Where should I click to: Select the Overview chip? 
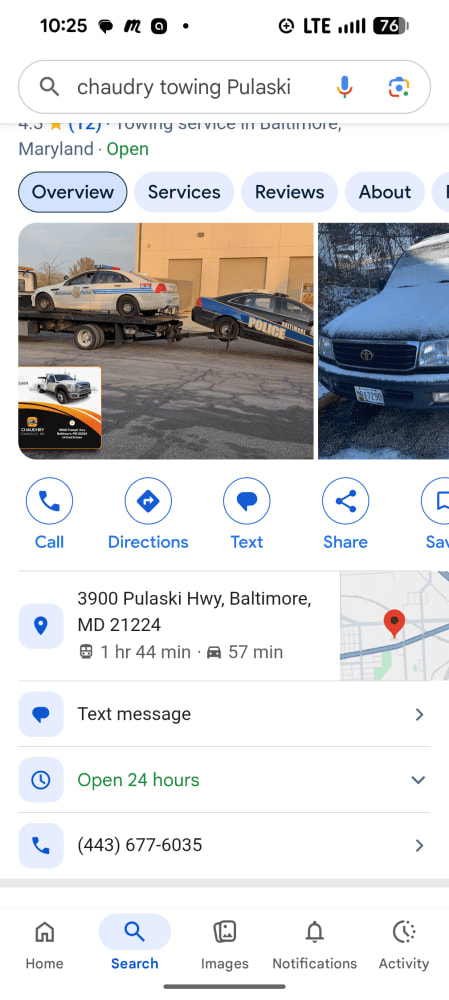73,192
